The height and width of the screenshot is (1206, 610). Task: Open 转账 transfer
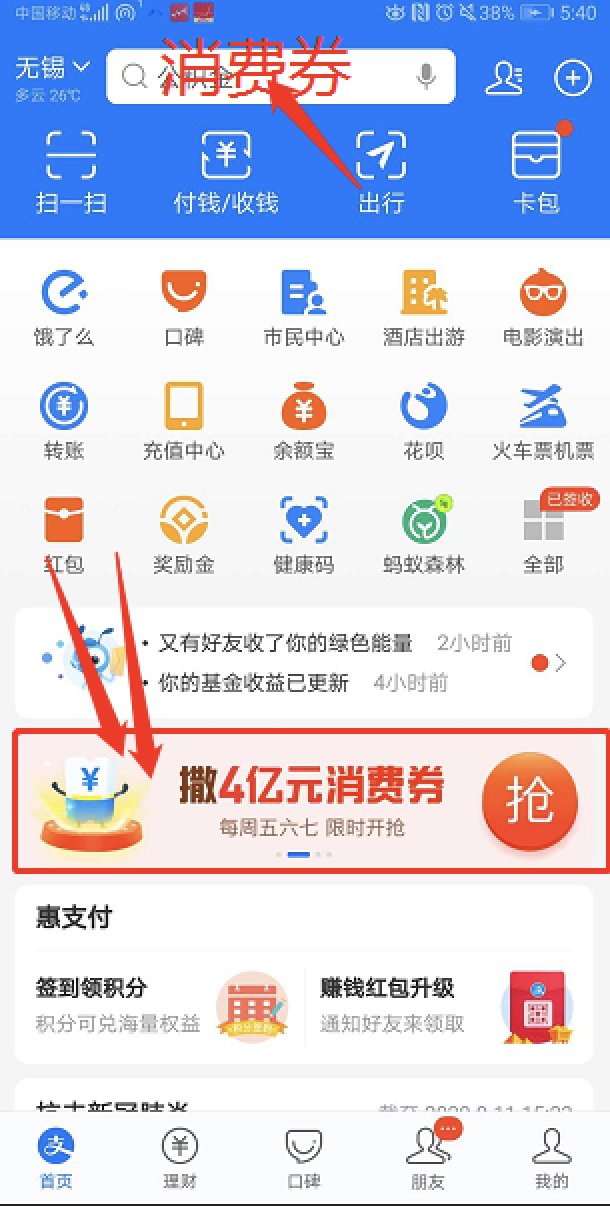(x=64, y=421)
